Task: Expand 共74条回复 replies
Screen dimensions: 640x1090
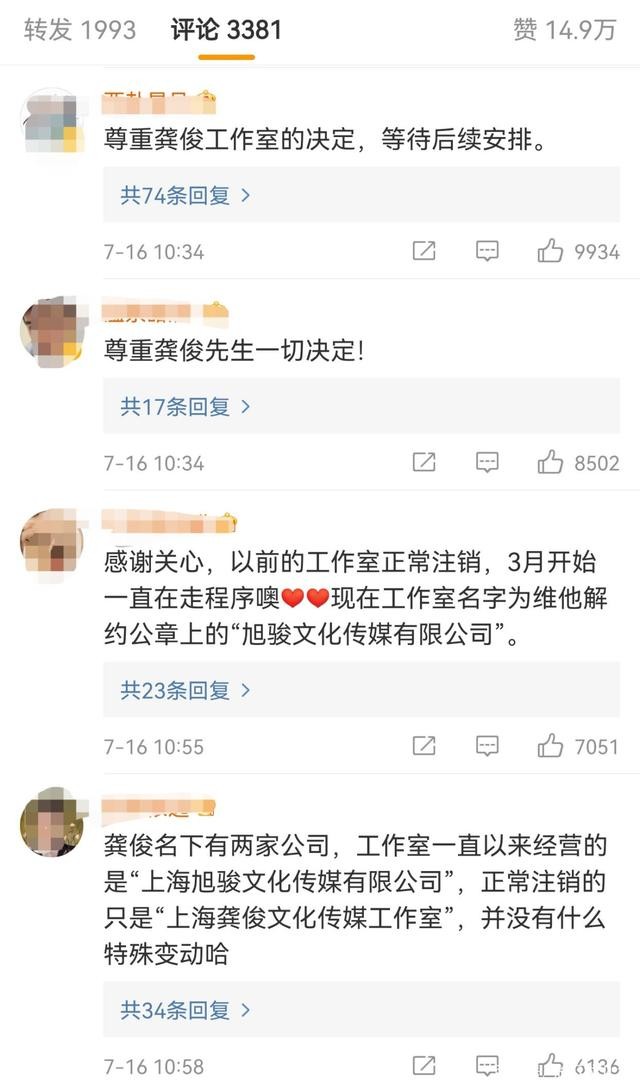Action: pos(185,195)
